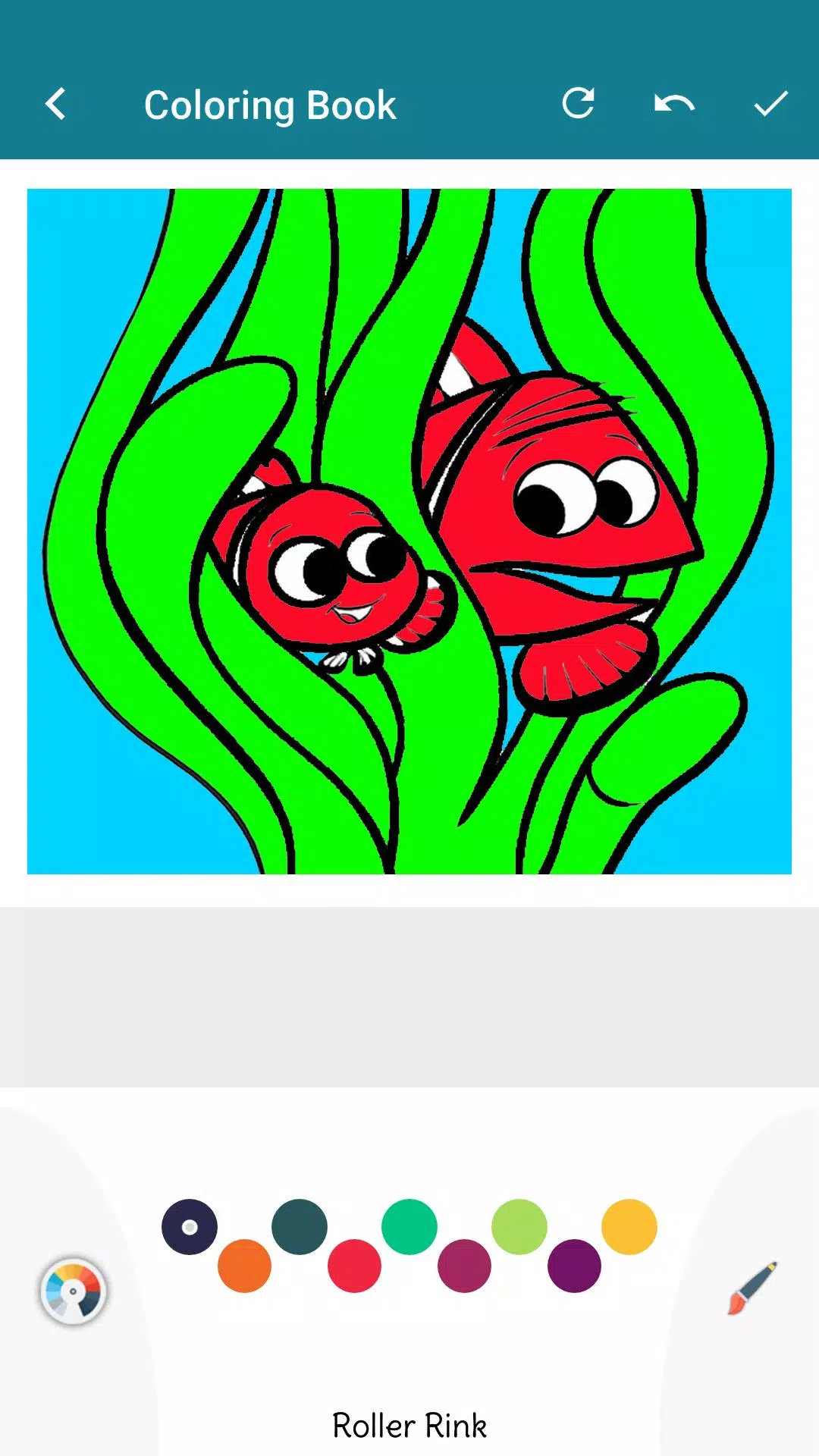This screenshot has width=819, height=1456.
Task: Choose the deep purple swatch
Action: click(574, 1266)
